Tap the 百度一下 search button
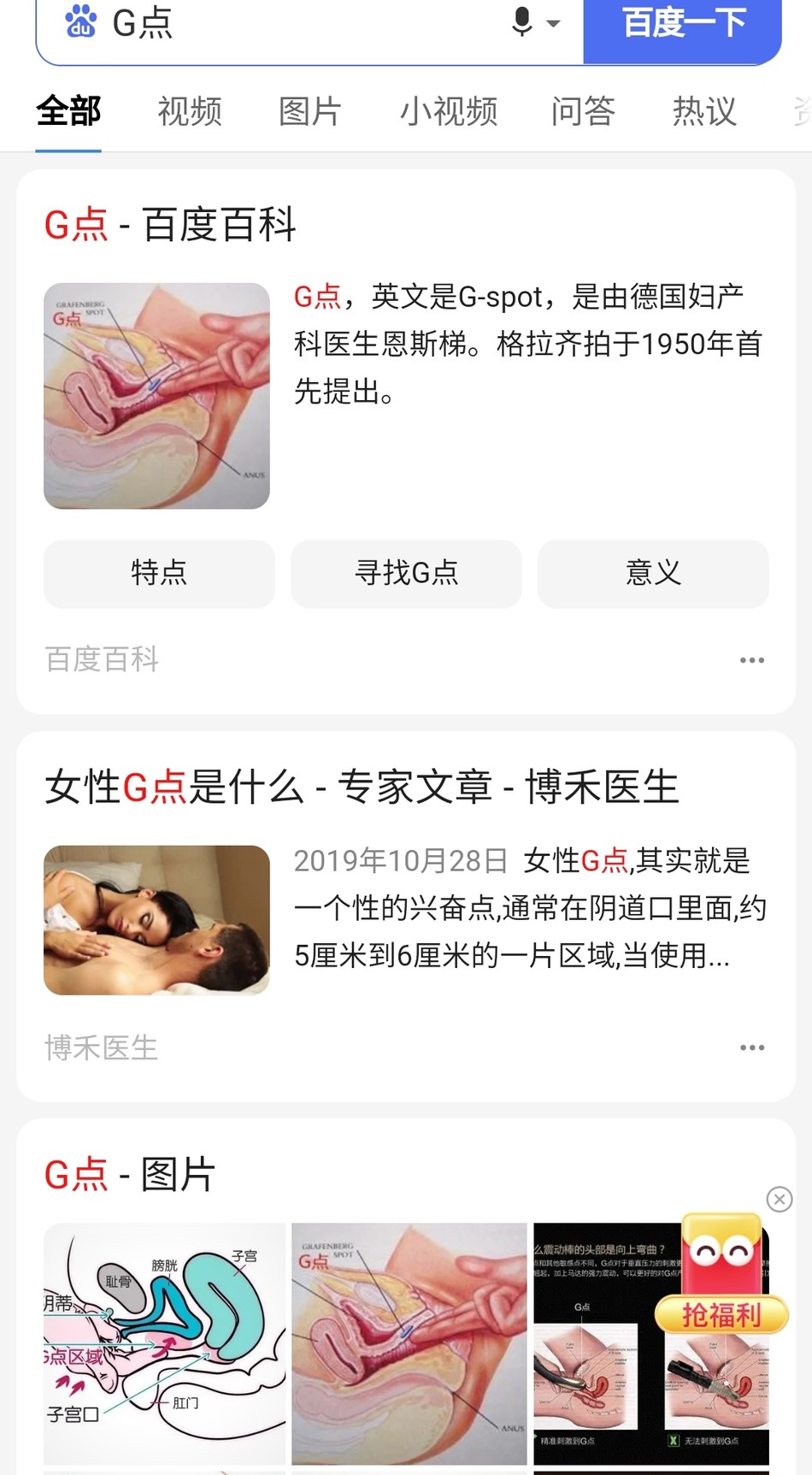 click(x=682, y=24)
